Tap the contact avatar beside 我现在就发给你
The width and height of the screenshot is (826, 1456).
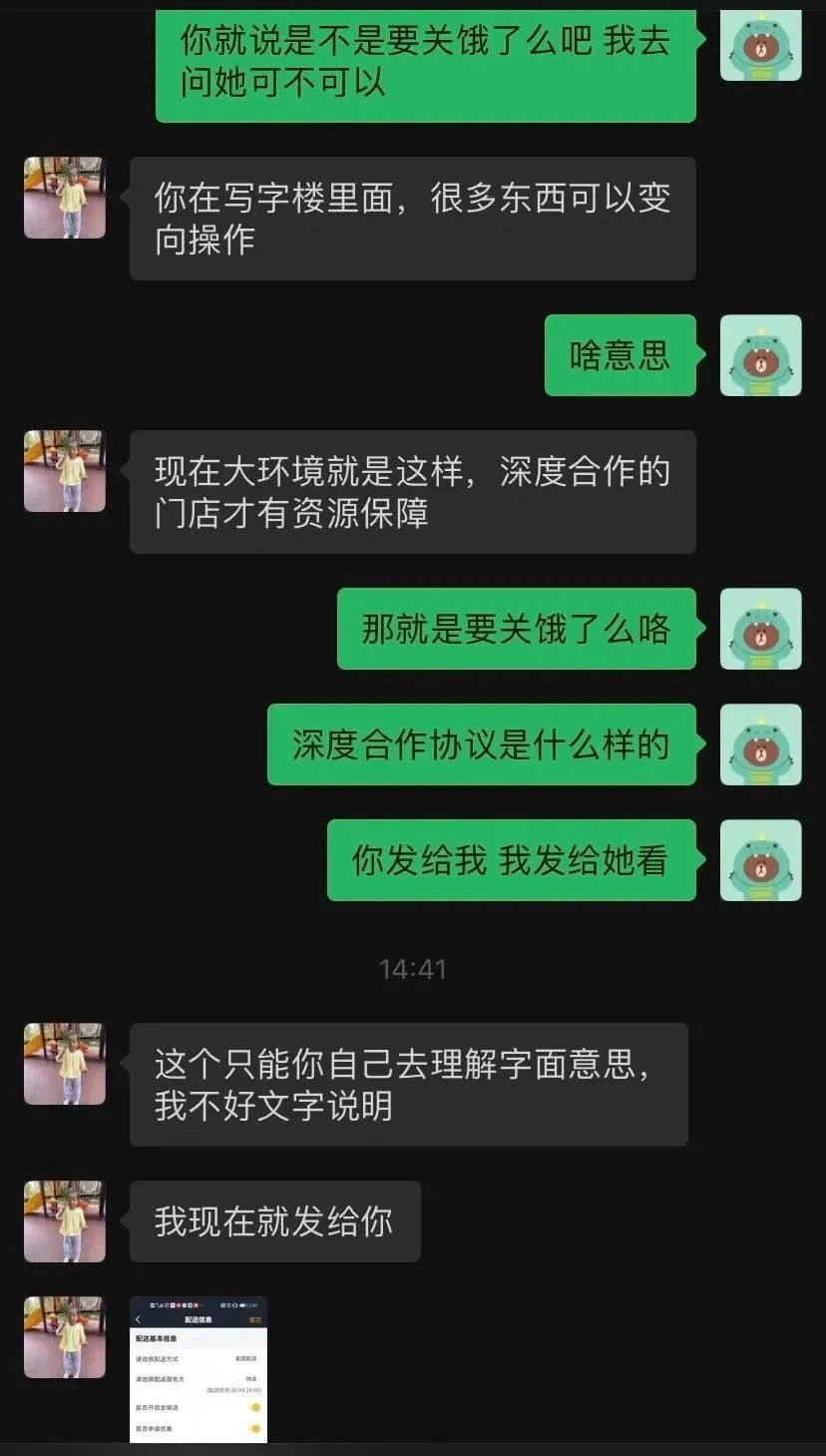click(65, 1220)
